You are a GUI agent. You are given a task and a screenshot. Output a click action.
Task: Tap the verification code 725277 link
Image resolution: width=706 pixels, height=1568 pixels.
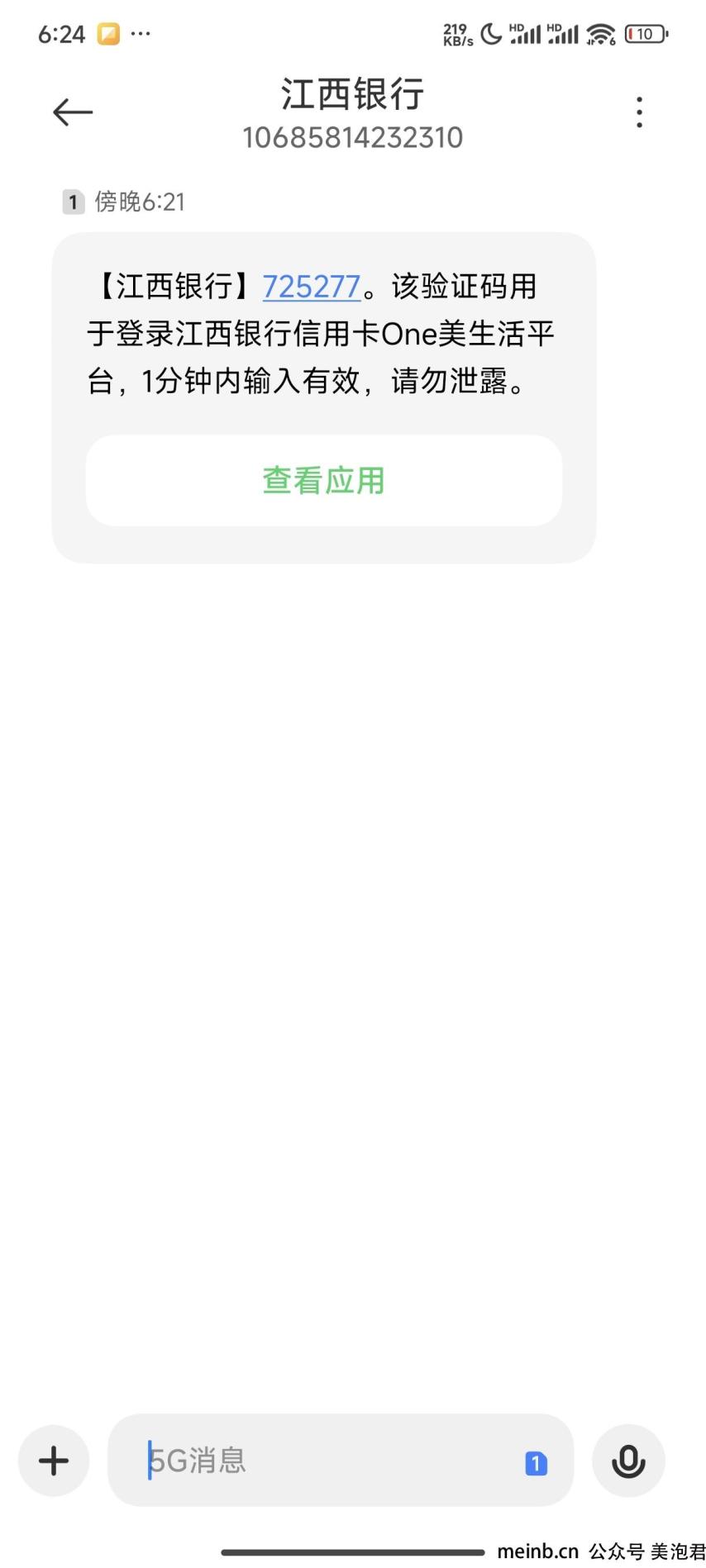[x=312, y=287]
